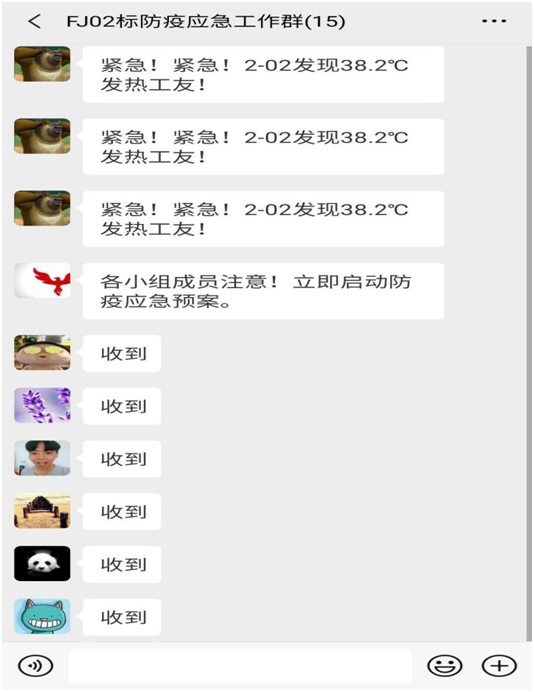Open the three-dot chat info menu
The width and height of the screenshot is (534, 692).
(494, 21)
